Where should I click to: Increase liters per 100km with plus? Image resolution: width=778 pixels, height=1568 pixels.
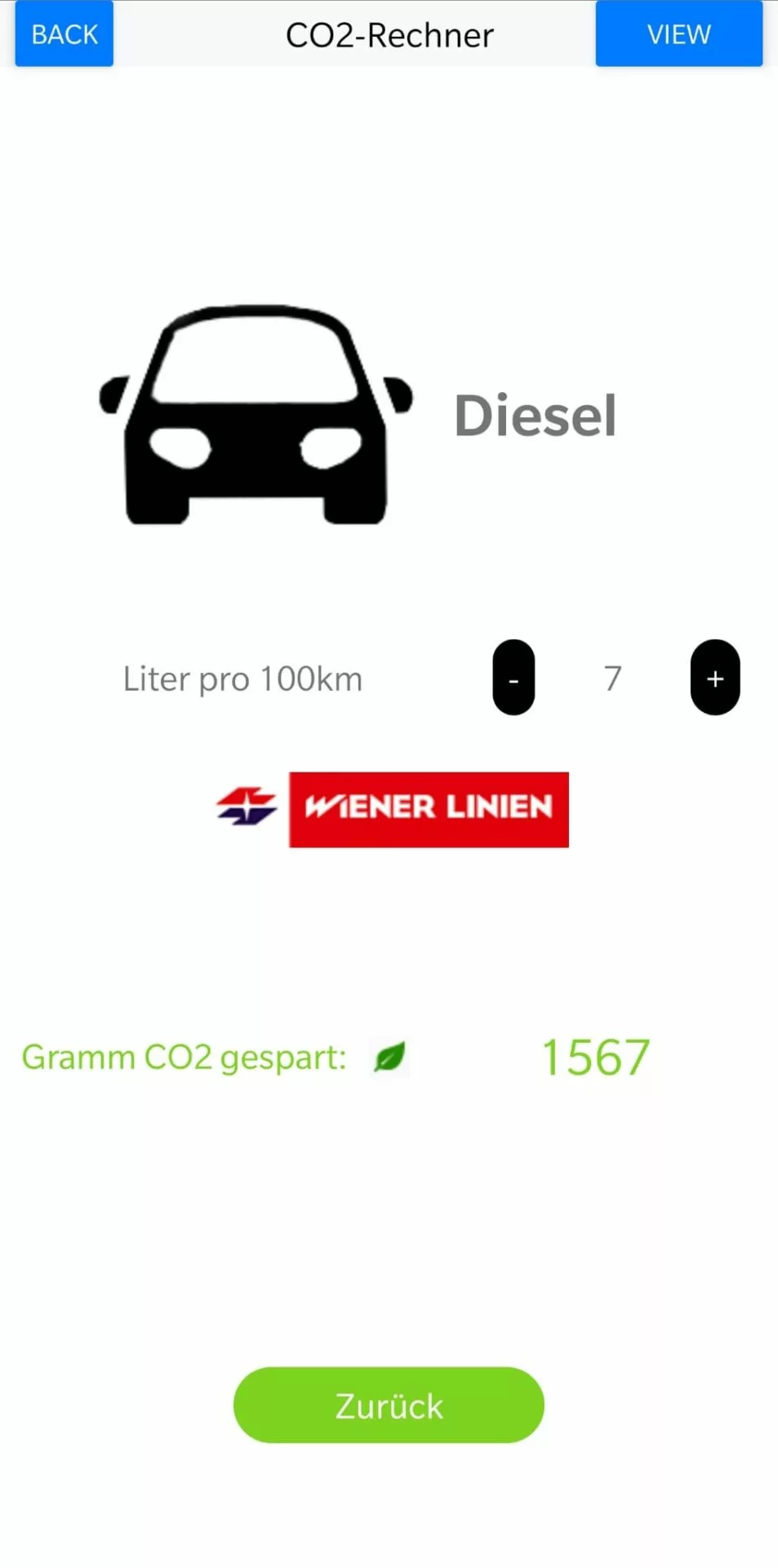pos(715,678)
